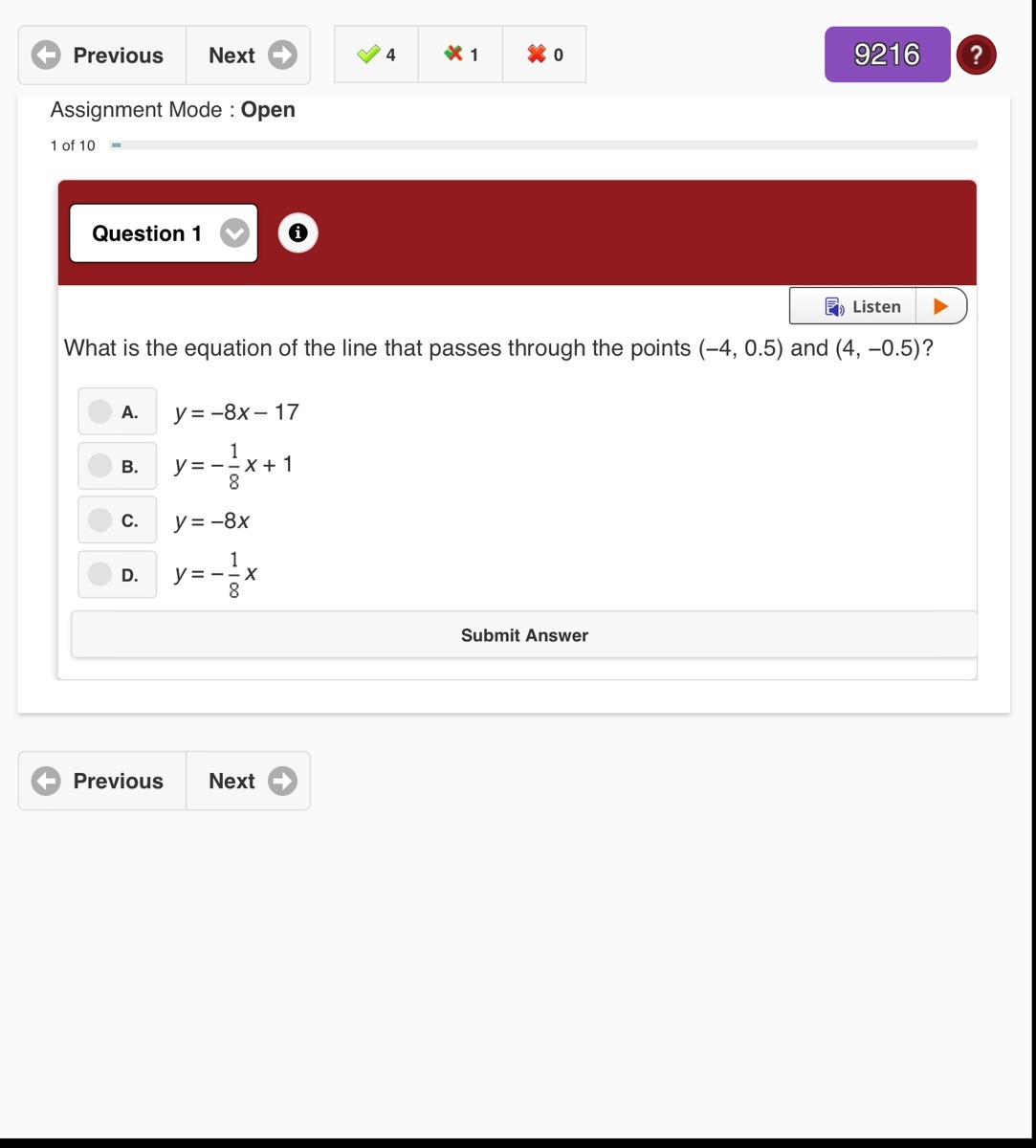Advance with the top Next button
The width and height of the screenshot is (1036, 1148).
pyautogui.click(x=249, y=55)
